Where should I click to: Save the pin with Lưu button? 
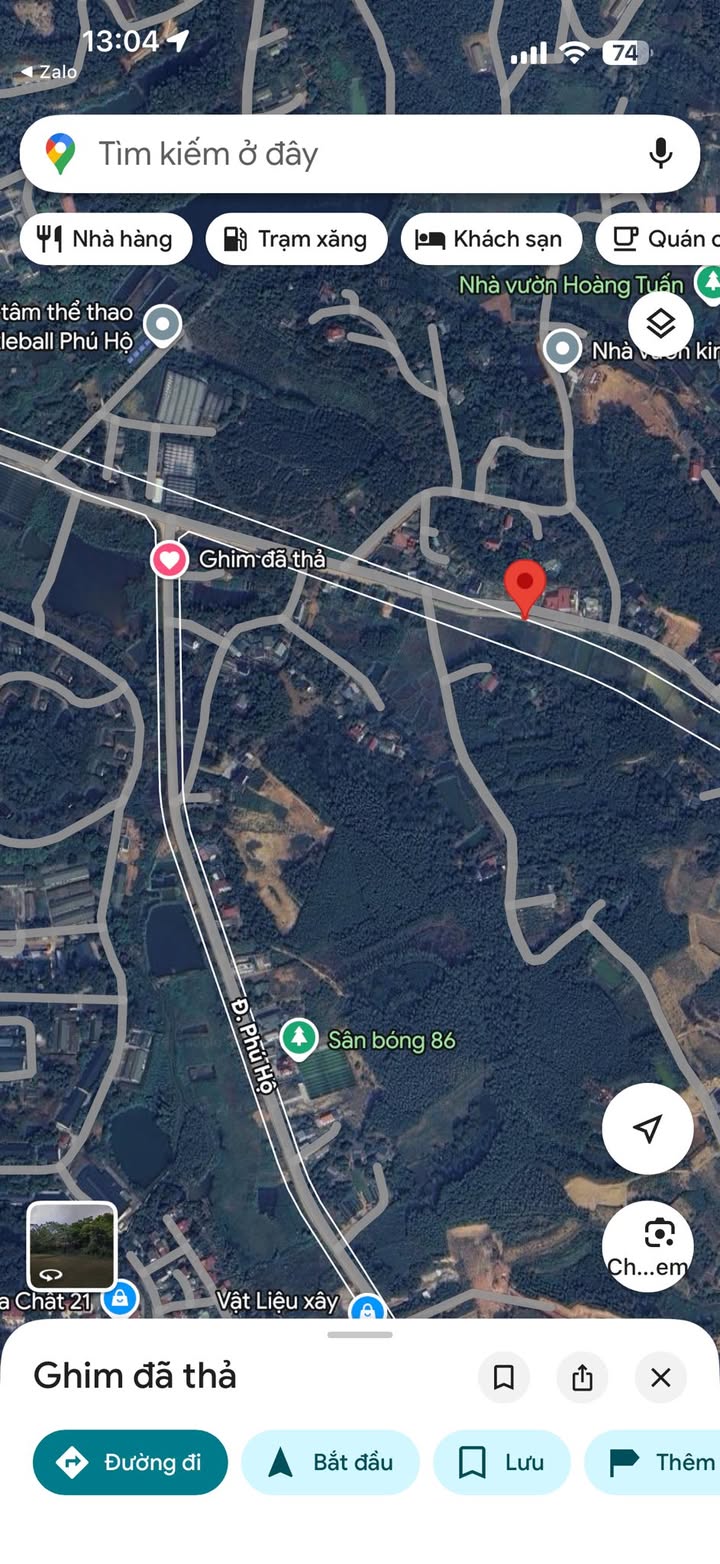tap(501, 1462)
